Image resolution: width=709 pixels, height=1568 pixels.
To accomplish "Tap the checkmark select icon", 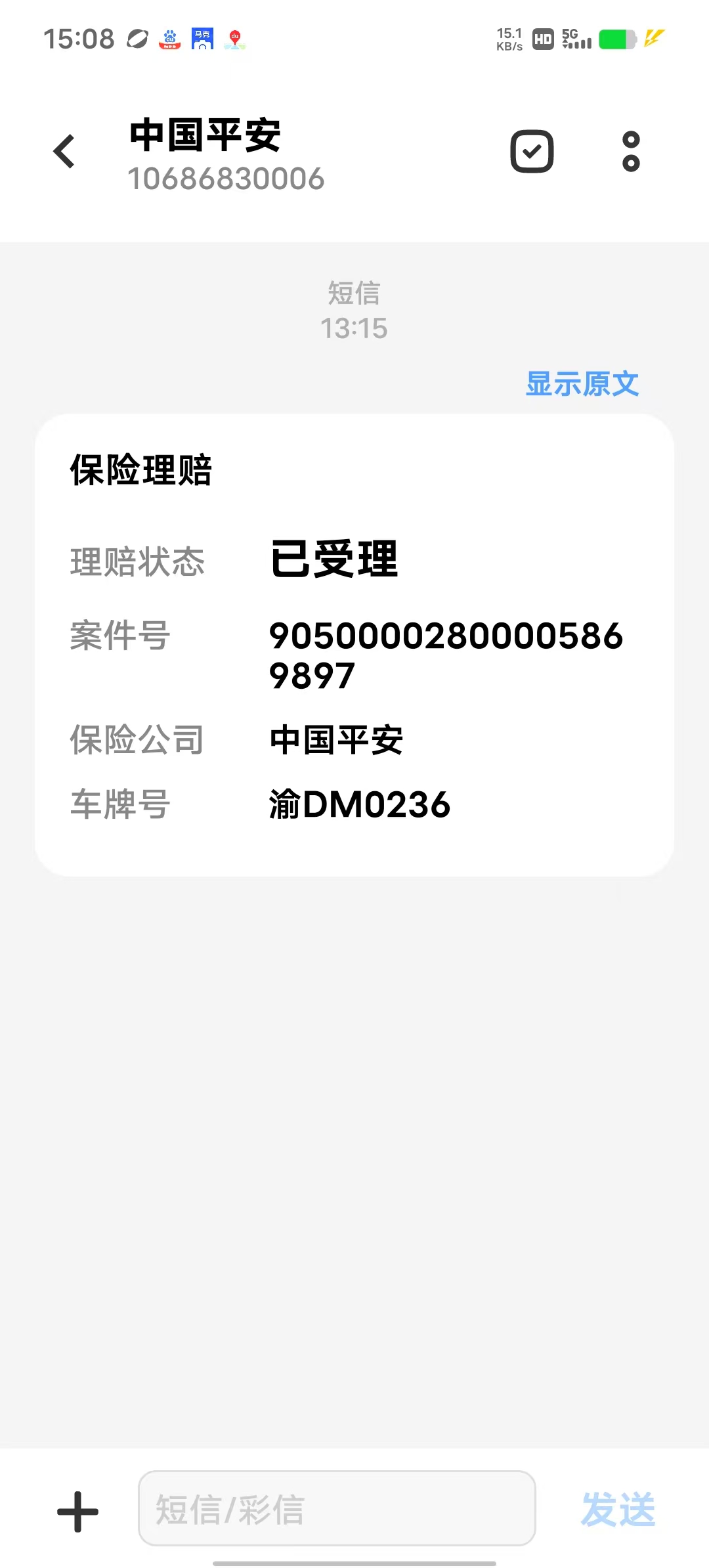I will click(x=532, y=152).
